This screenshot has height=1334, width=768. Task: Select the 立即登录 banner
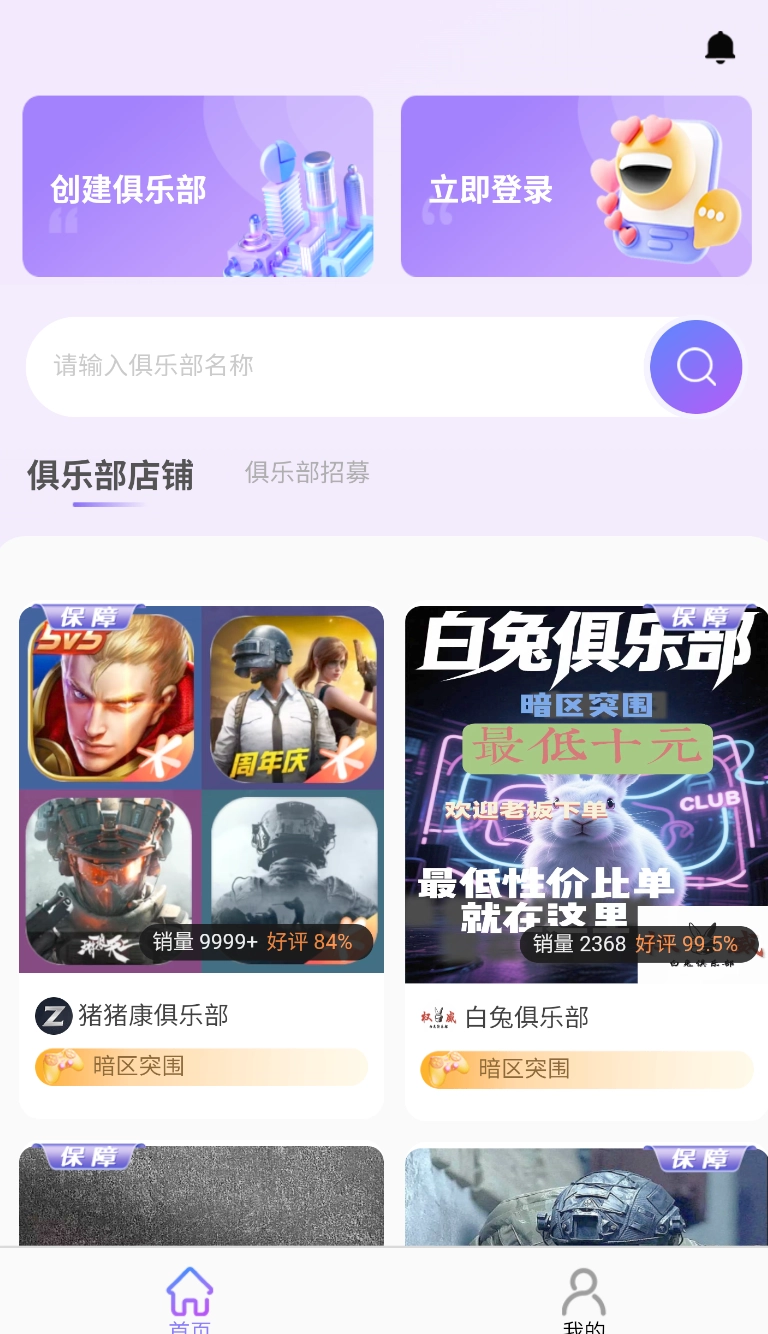click(575, 186)
